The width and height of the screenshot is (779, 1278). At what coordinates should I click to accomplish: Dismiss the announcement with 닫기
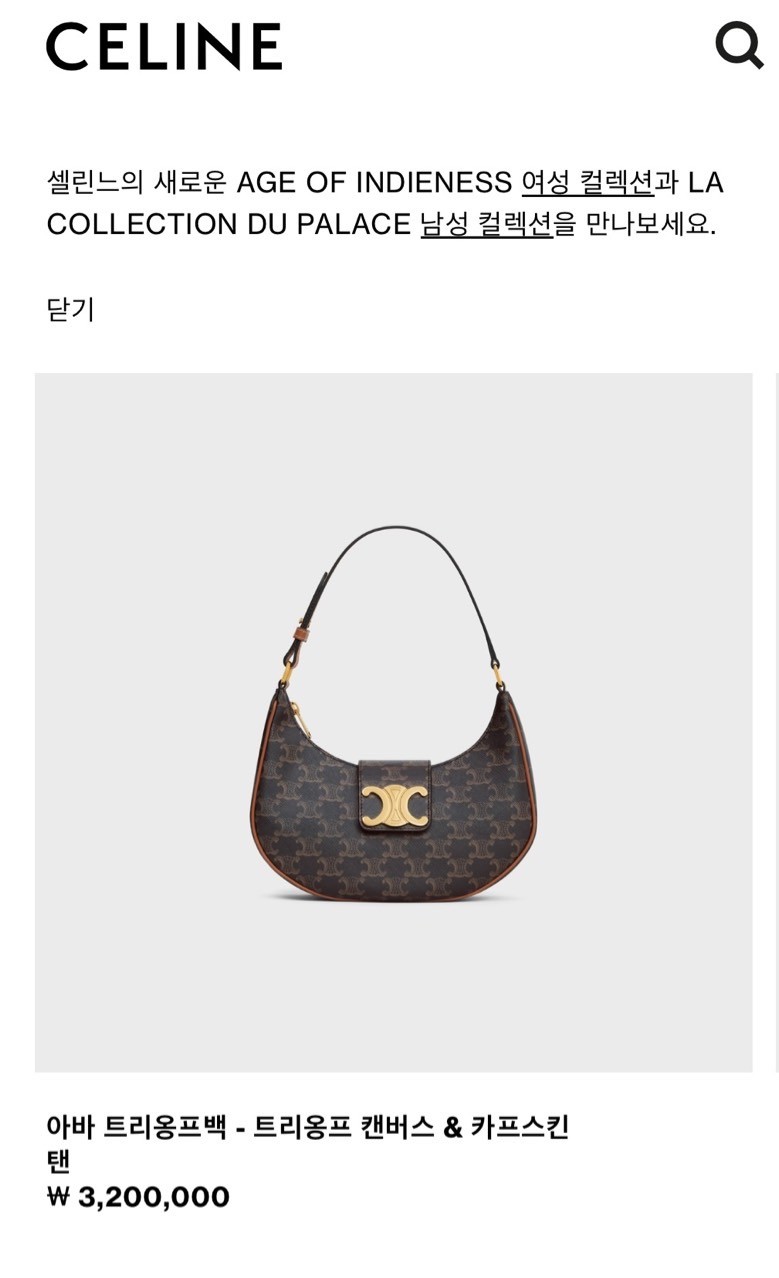tap(70, 309)
